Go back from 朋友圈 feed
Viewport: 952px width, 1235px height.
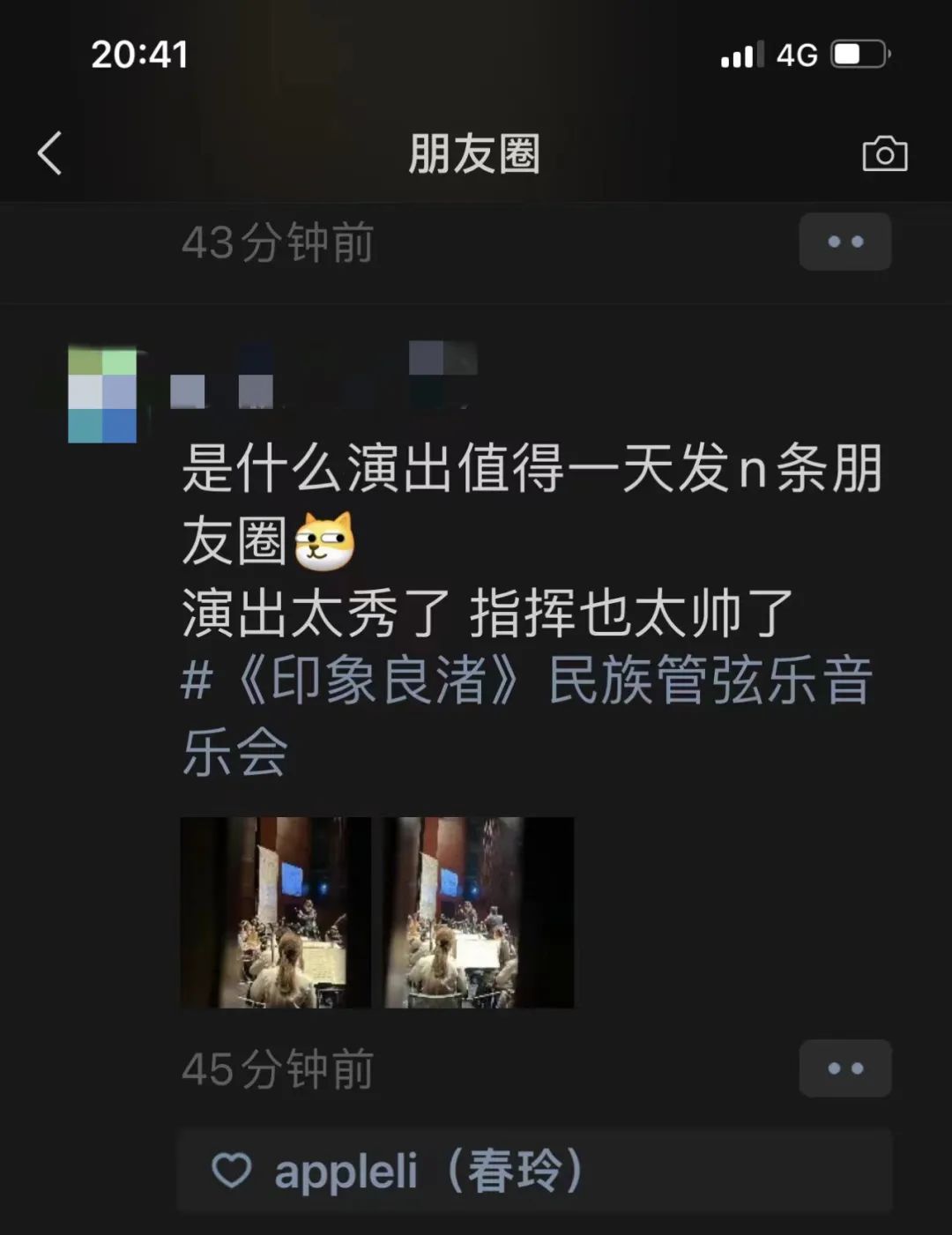(50, 153)
